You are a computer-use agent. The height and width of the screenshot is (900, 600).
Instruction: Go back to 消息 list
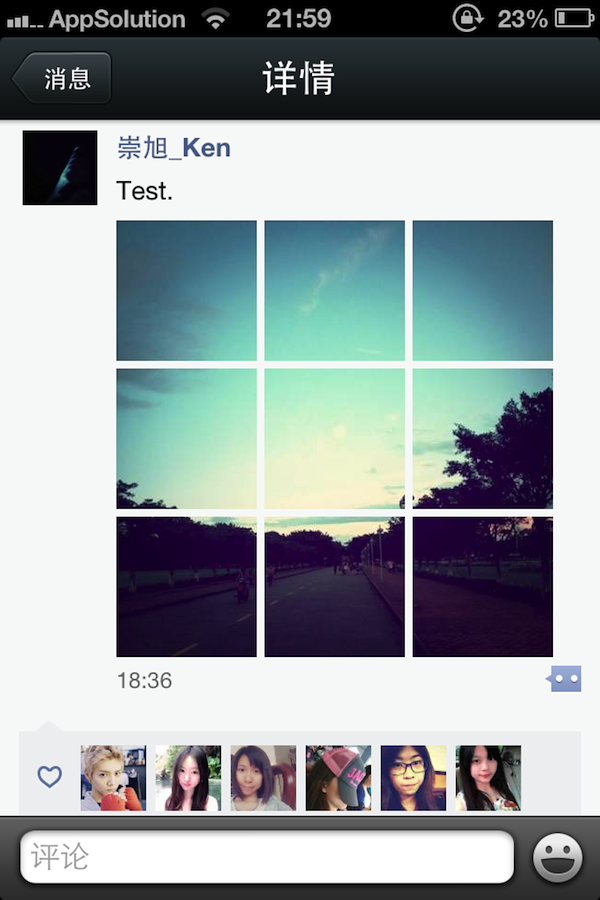pyautogui.click(x=63, y=79)
